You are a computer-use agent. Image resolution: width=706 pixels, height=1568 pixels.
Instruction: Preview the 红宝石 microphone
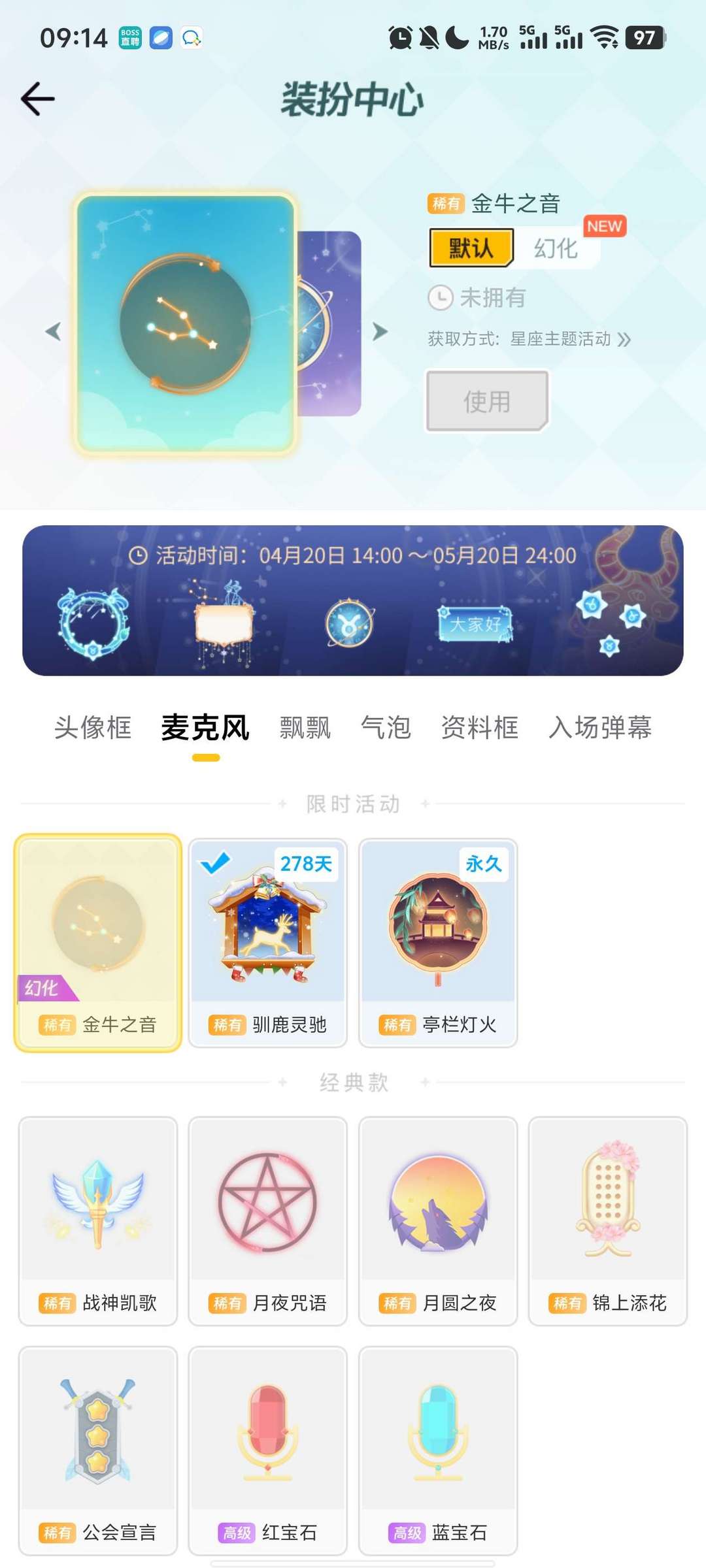pyautogui.click(x=268, y=1450)
